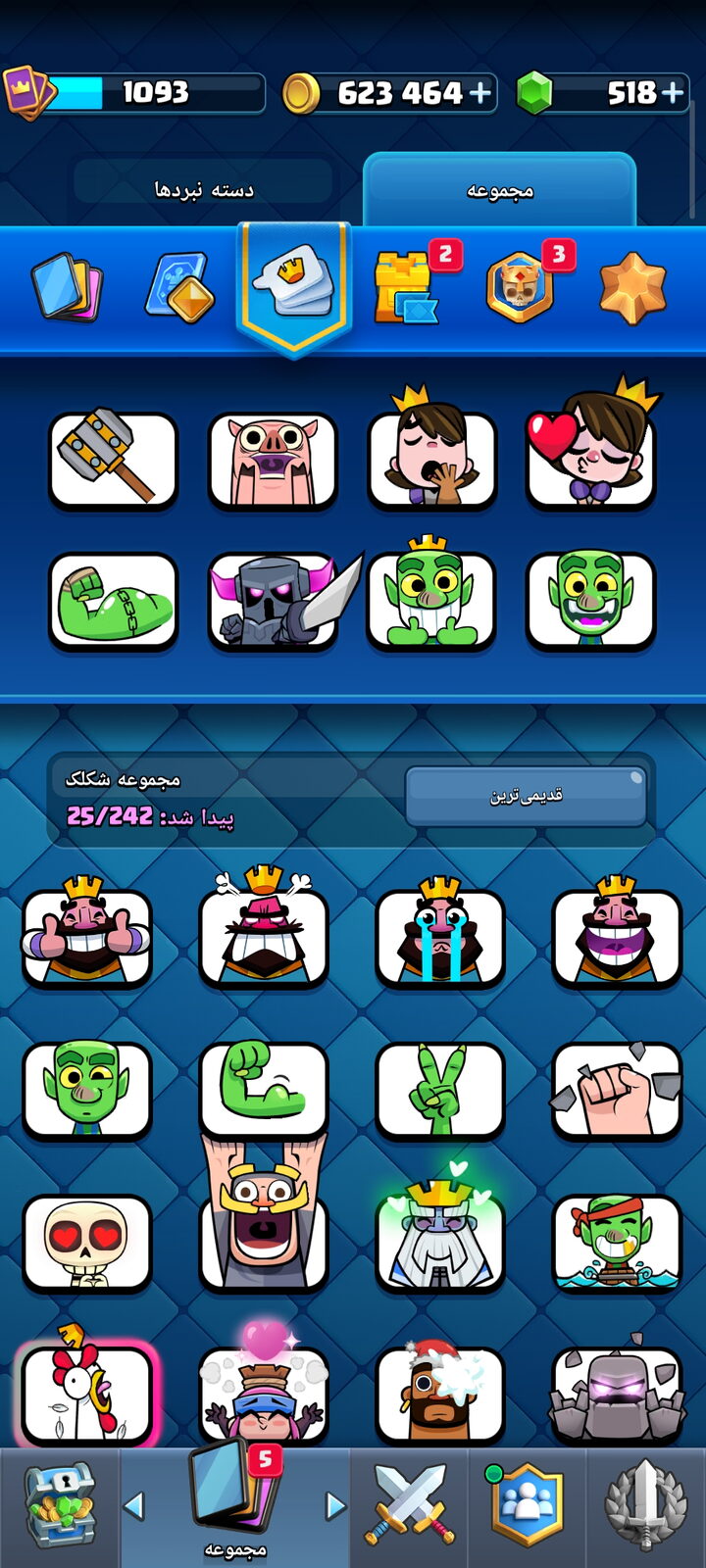Select the hog face emote in the deck
The image size is (706, 1568).
273,459
